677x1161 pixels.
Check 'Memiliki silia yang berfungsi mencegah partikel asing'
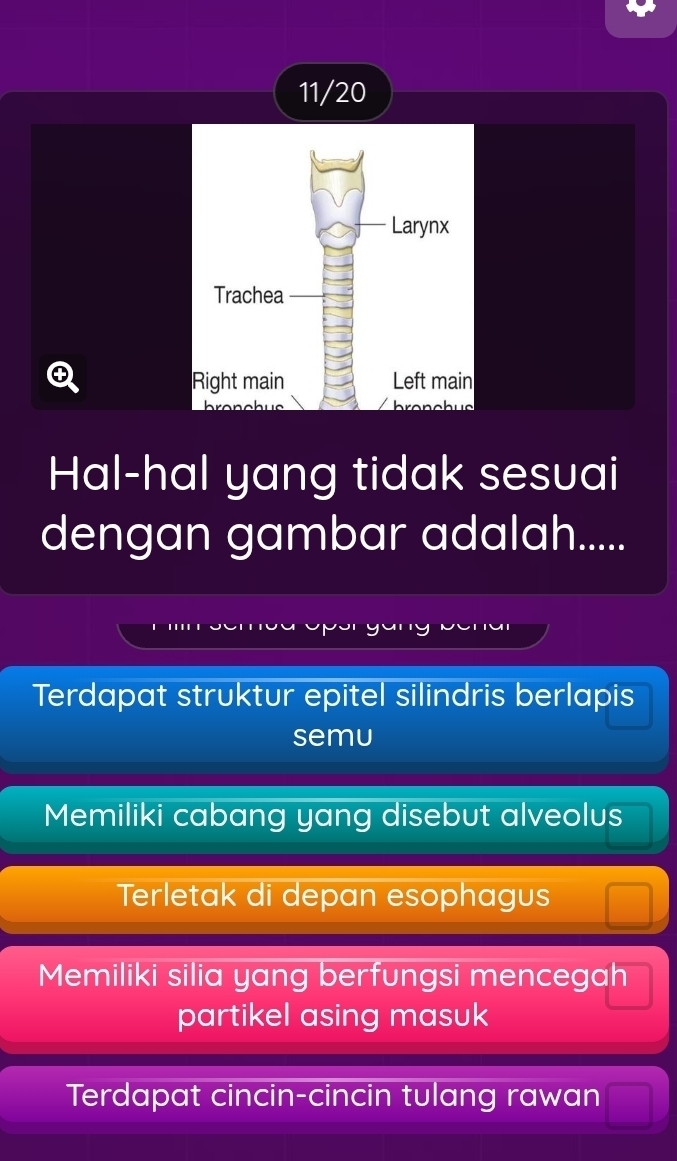click(333, 996)
